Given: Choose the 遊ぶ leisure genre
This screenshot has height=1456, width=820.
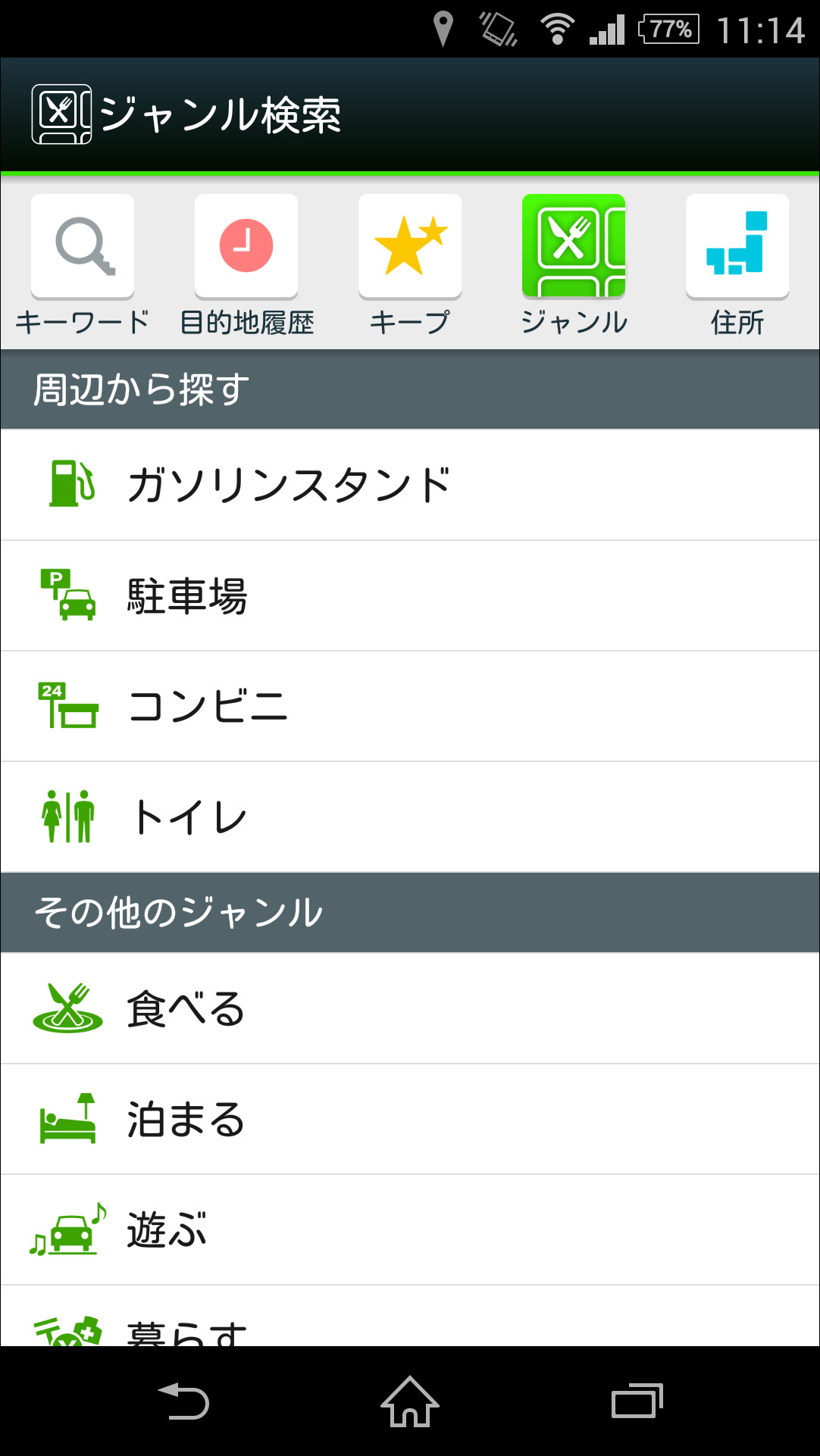Looking at the screenshot, I should point(409,1229).
